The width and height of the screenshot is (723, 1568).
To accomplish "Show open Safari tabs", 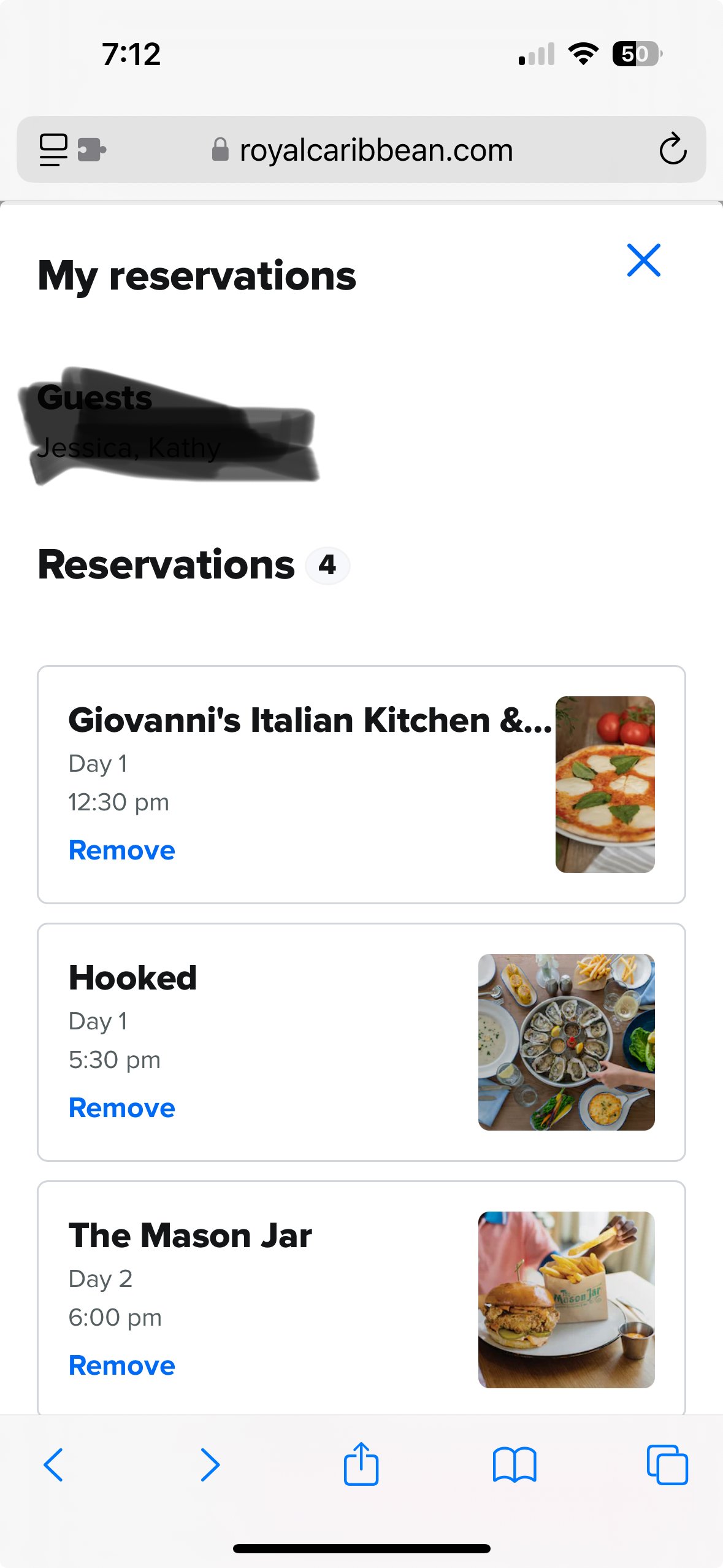I will click(x=667, y=1465).
